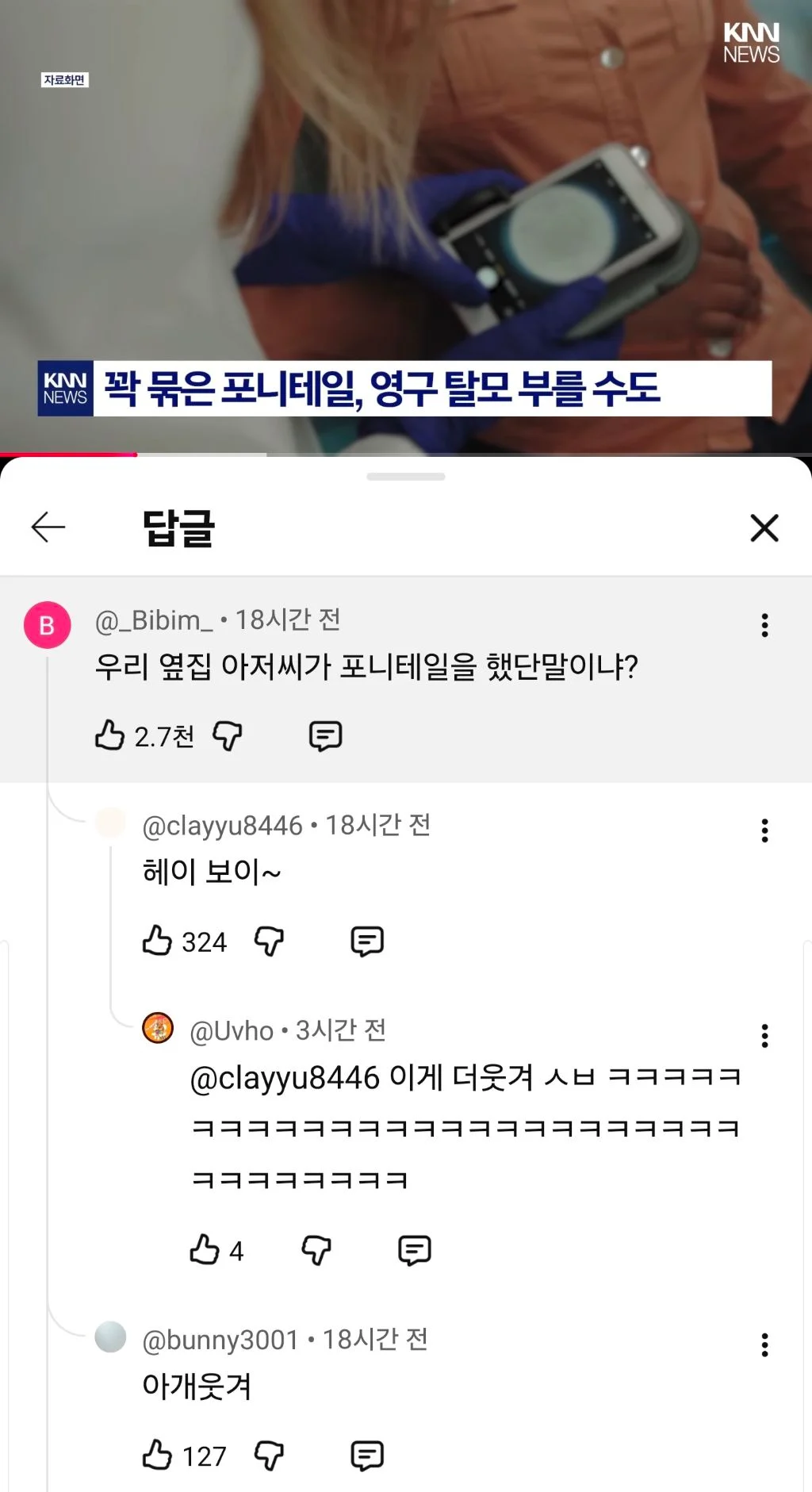Like @Uvho's reply
Image resolution: width=812 pixels, height=1492 pixels.
click(205, 1249)
